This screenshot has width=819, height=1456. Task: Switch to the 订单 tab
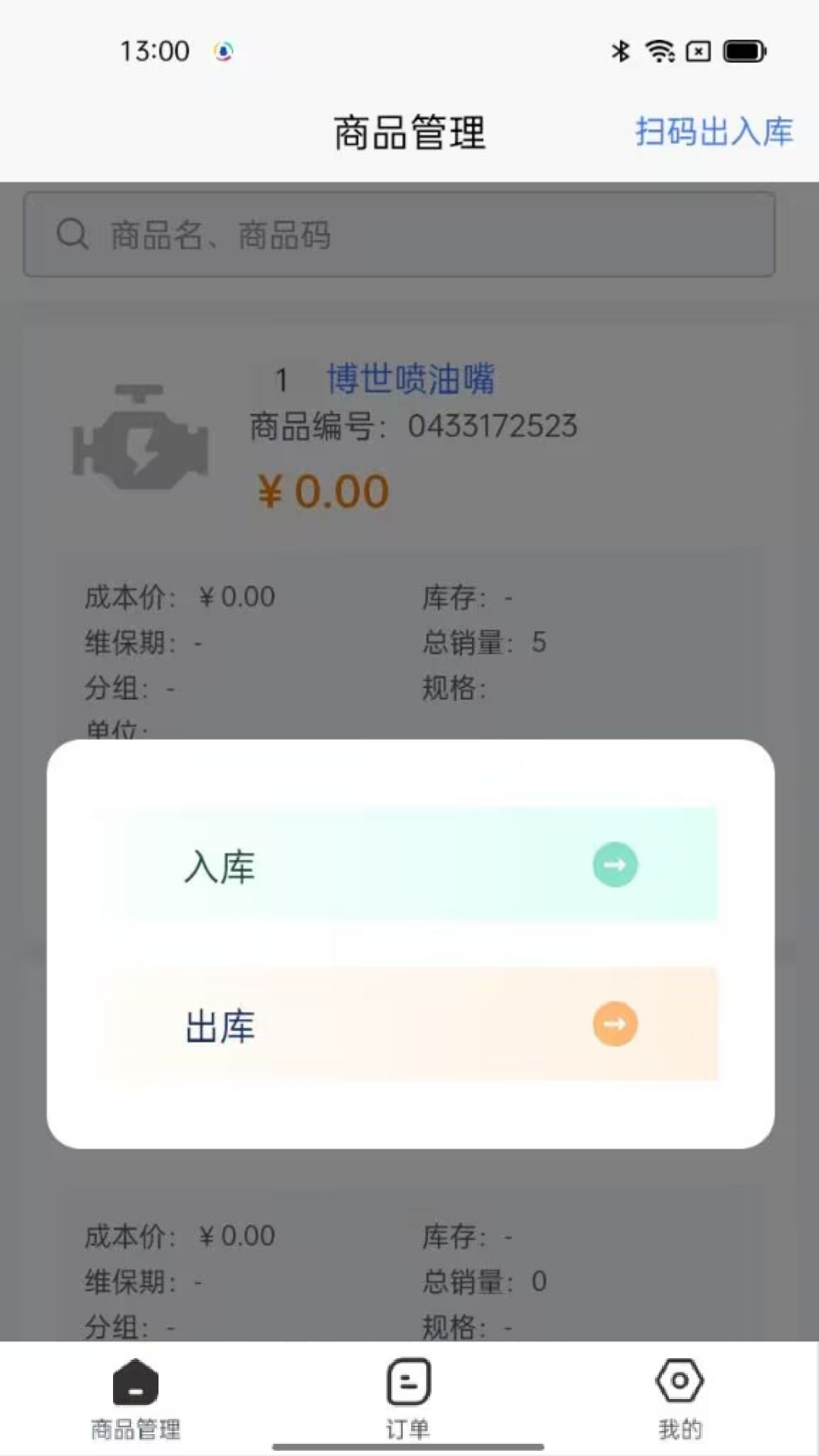407,1403
